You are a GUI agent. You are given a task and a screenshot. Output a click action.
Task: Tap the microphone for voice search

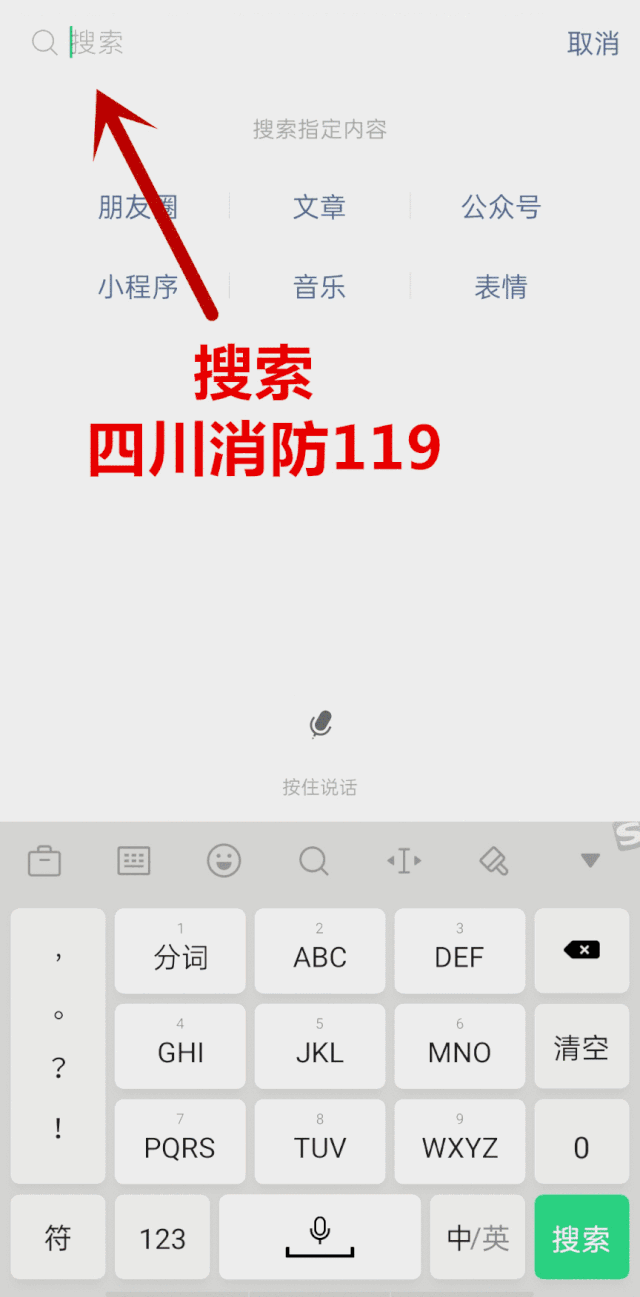click(320, 725)
